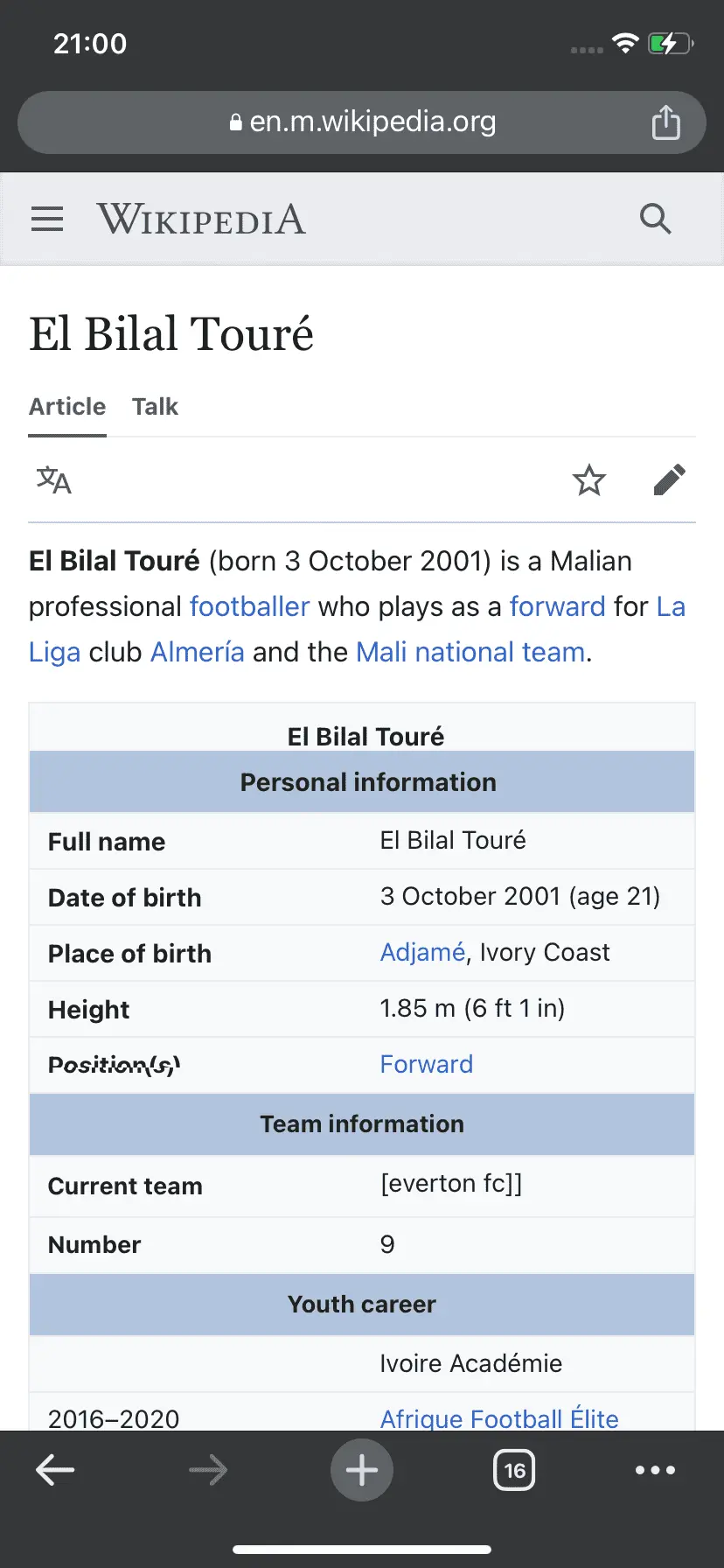The width and height of the screenshot is (724, 1568).
Task: Show the 16 open tabs
Action: 514,1470
